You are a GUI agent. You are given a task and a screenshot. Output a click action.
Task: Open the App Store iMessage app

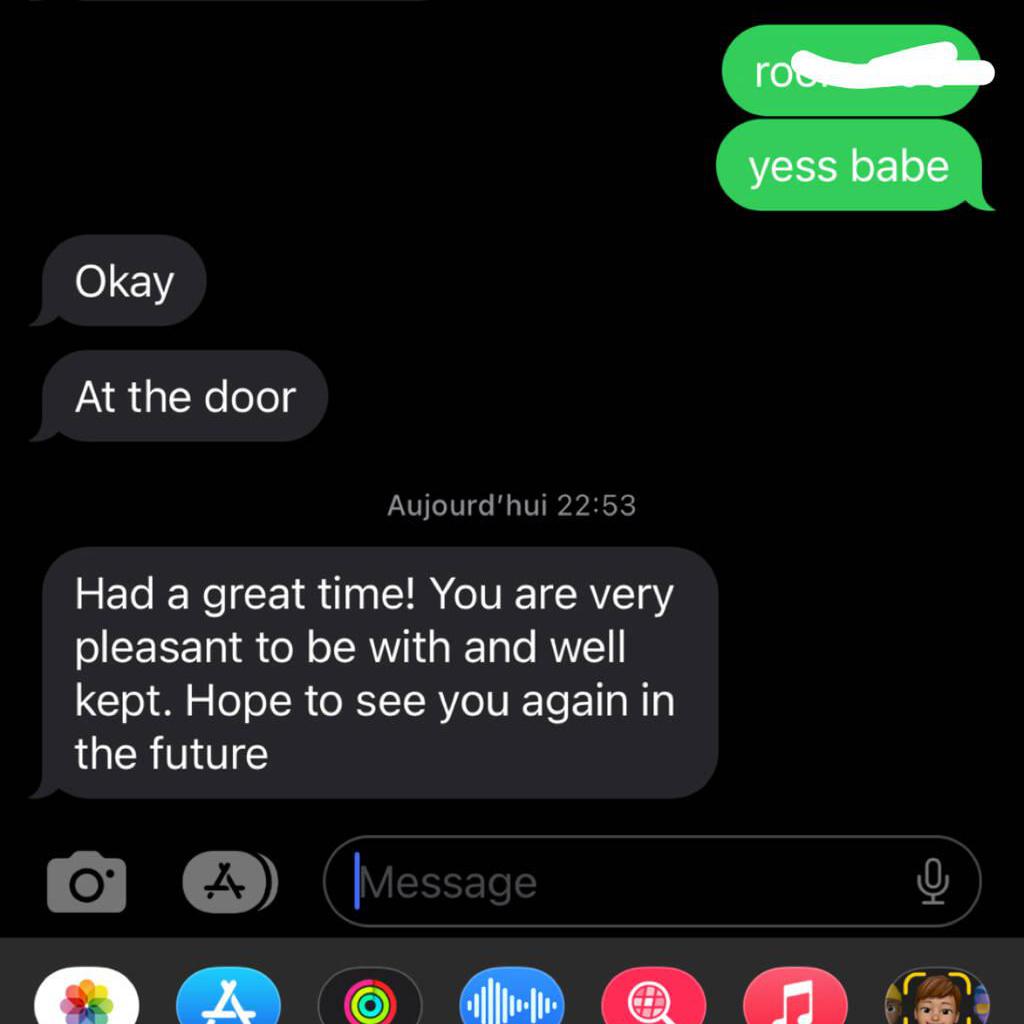pos(229,1000)
